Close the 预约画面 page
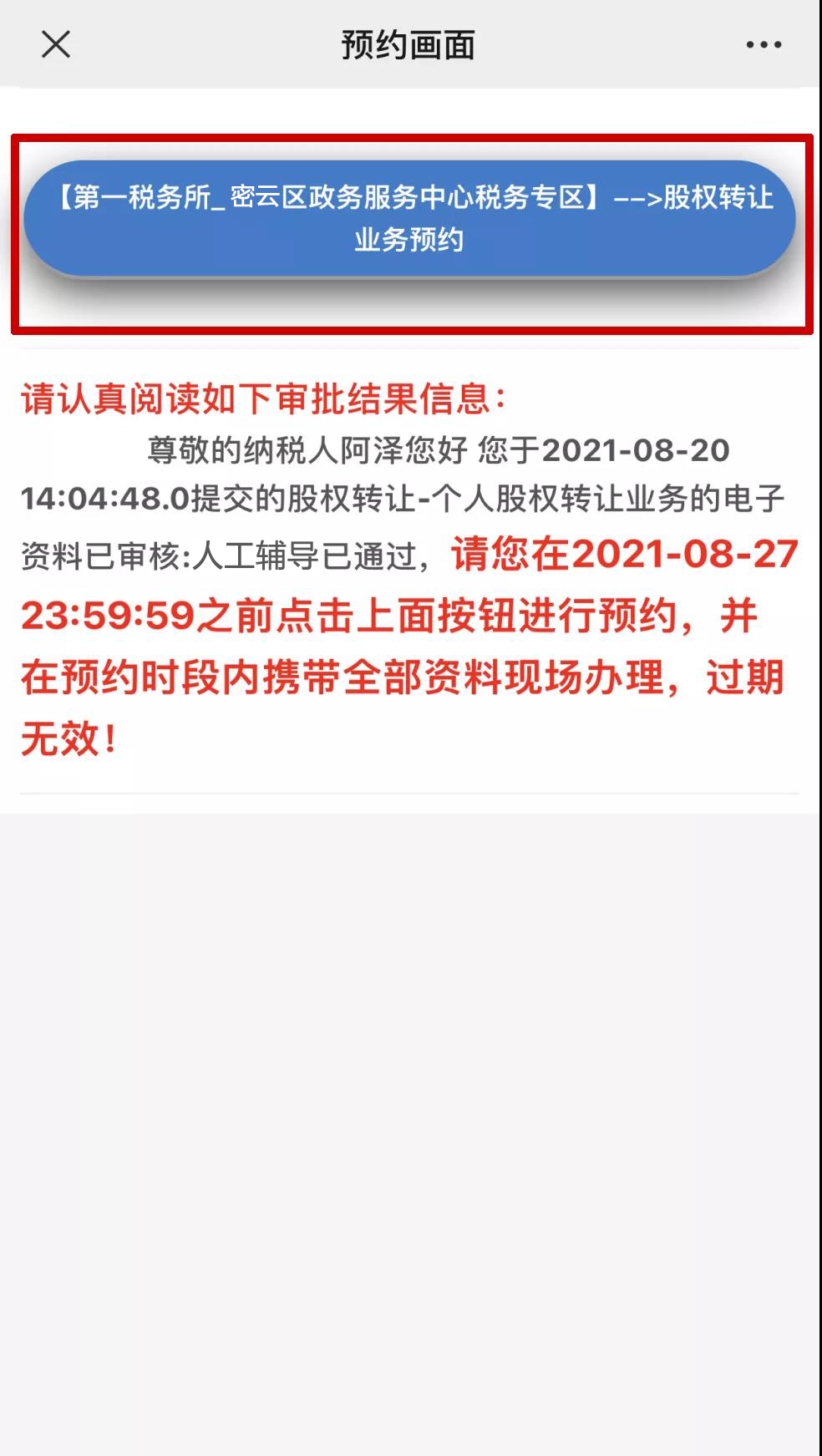Viewport: 822px width, 1456px height. 56,44
